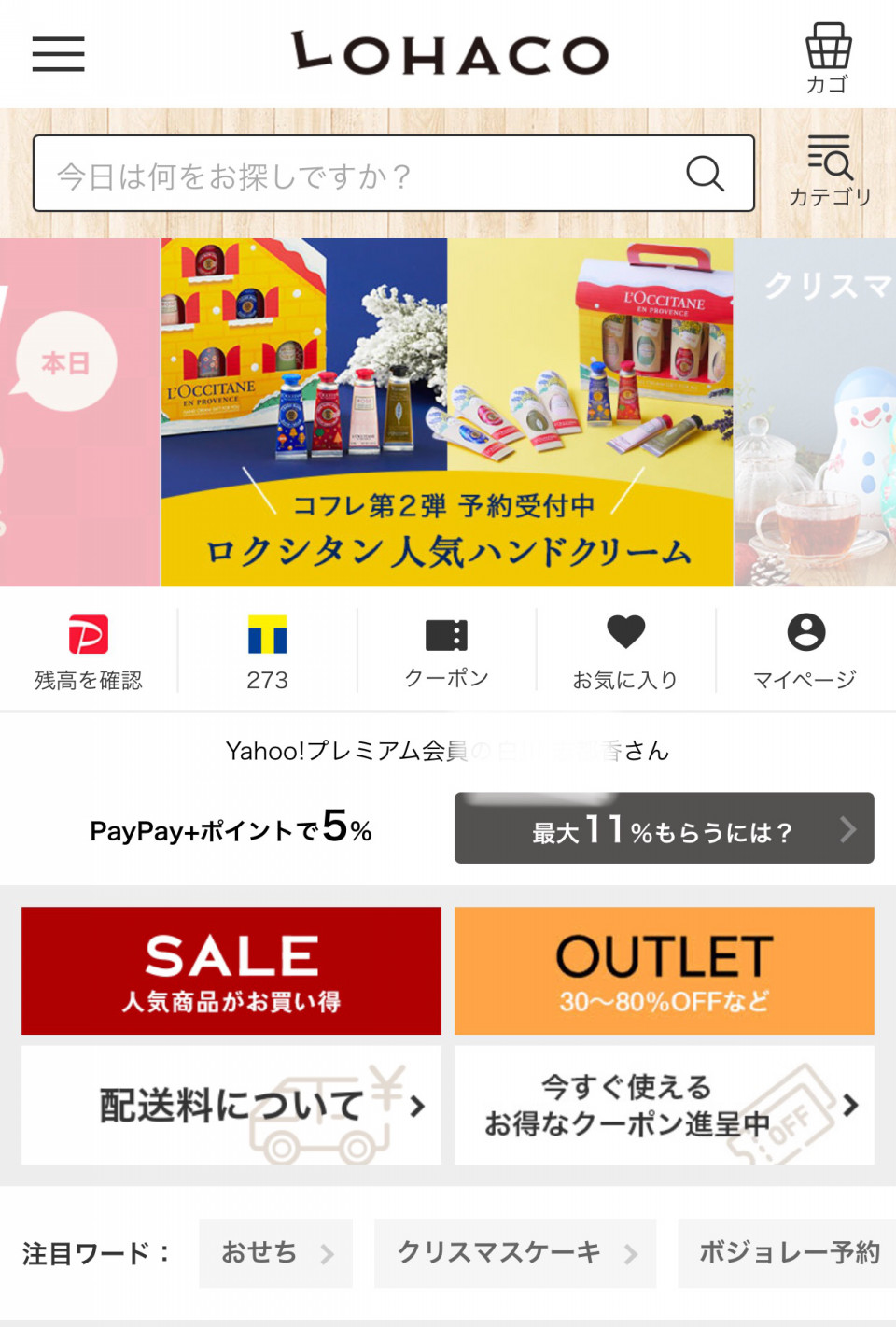Open the L'Occitane hand cream banner
896x1327 pixels.
pos(447,412)
